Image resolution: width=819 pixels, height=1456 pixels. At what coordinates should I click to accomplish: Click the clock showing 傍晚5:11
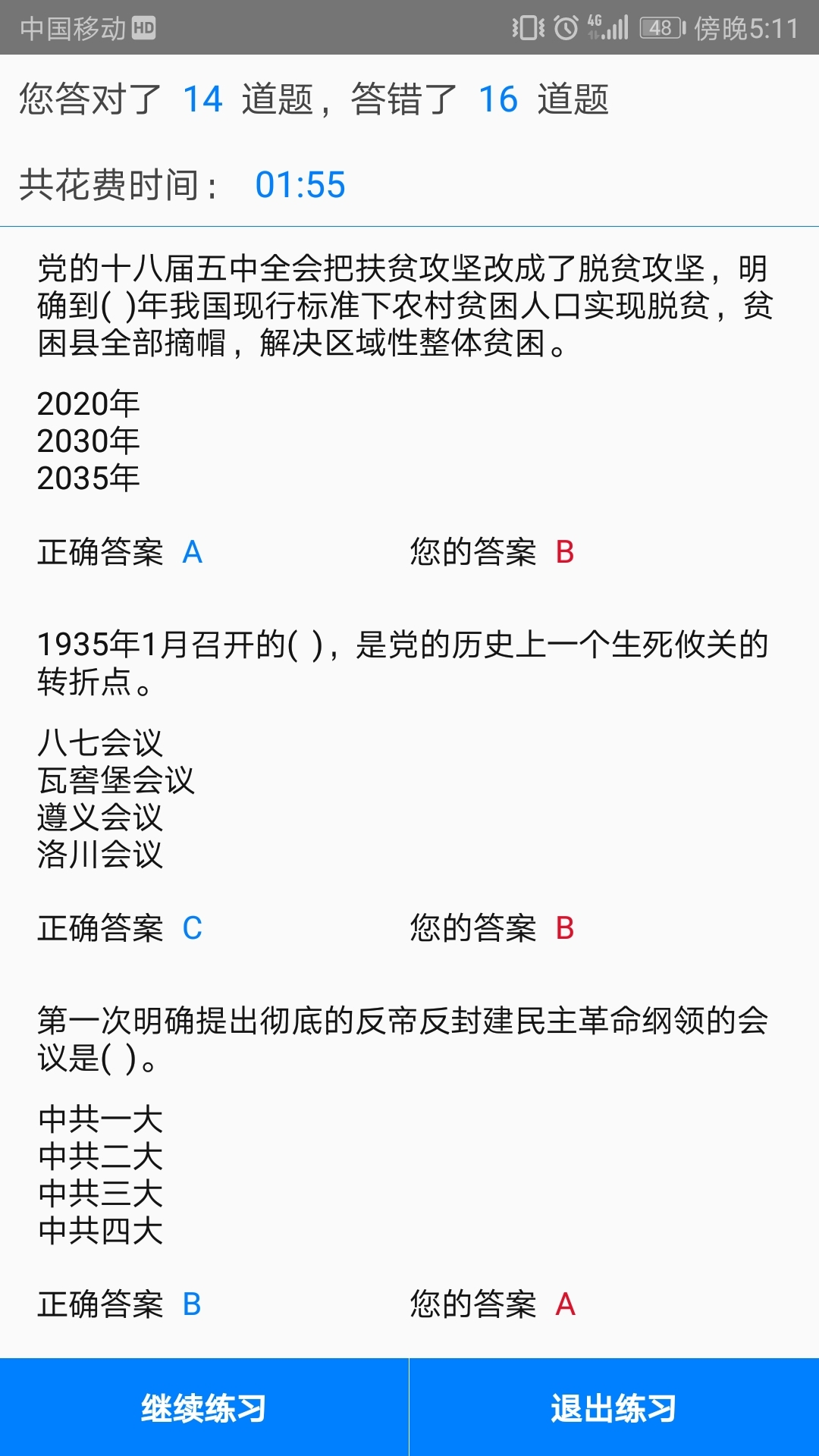pyautogui.click(x=746, y=27)
